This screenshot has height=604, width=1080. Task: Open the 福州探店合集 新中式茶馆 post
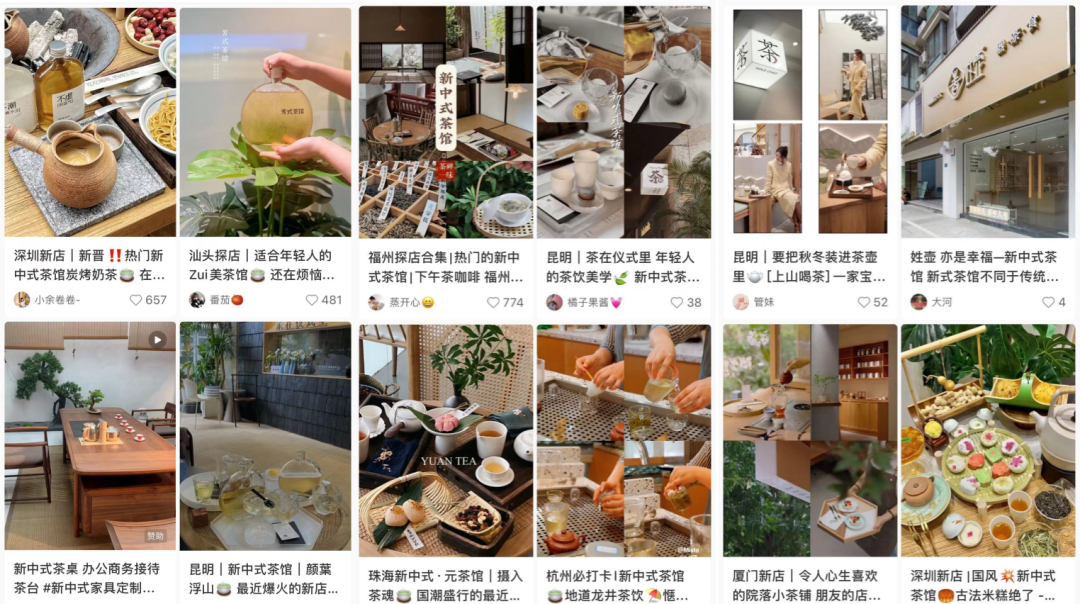coord(446,123)
